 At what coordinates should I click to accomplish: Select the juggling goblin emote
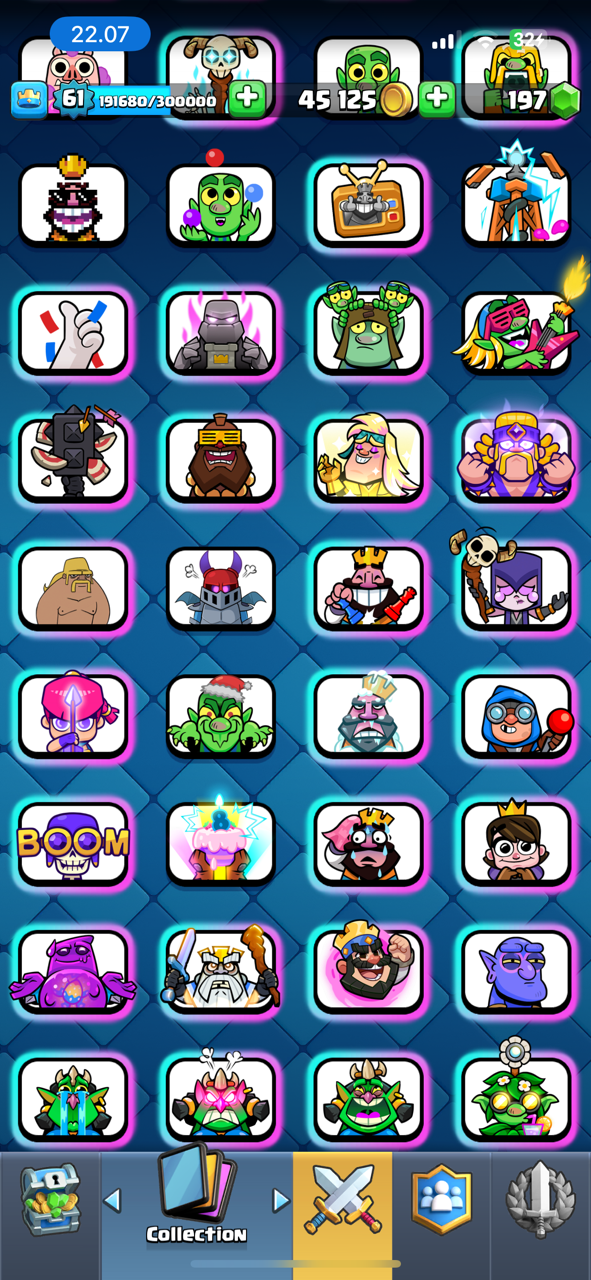220,203
